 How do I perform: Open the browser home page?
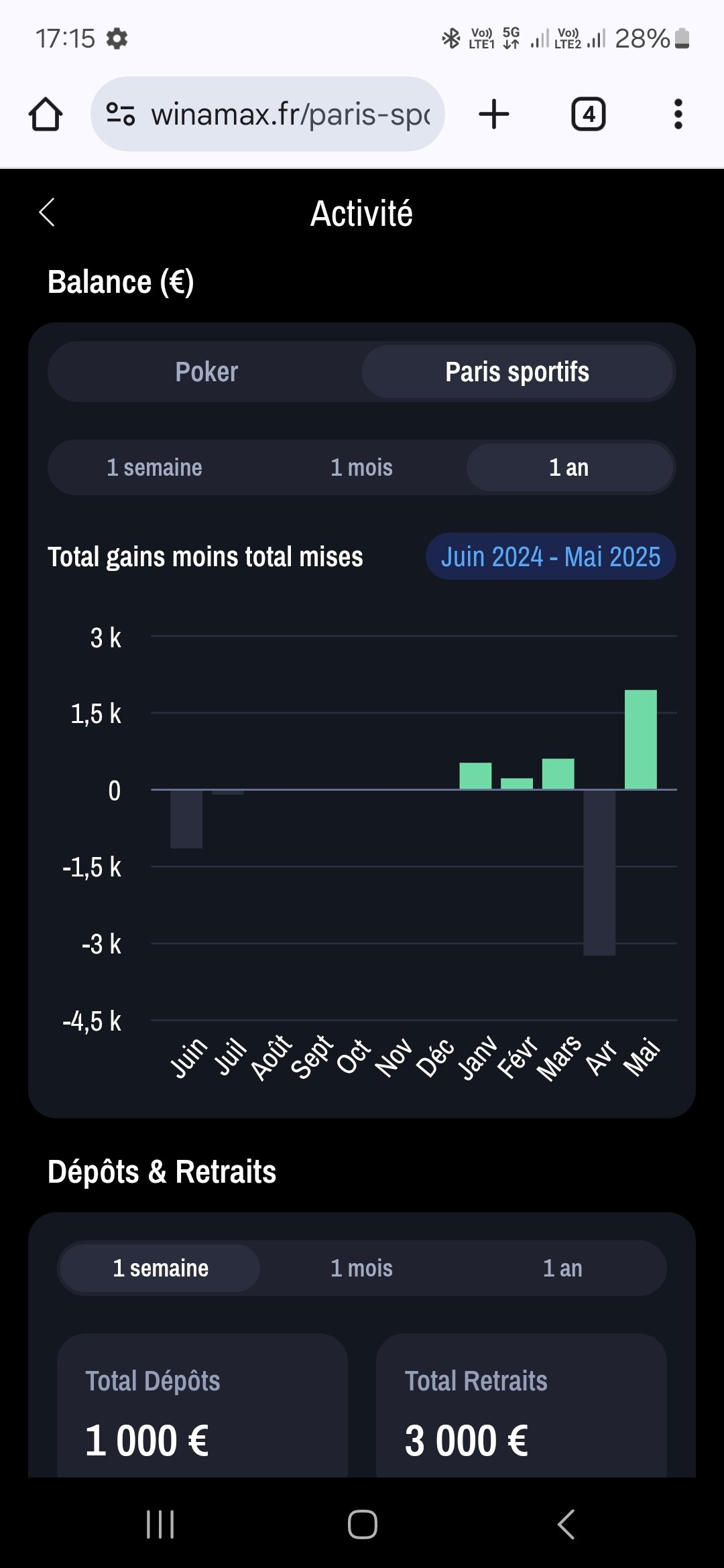pyautogui.click(x=46, y=114)
